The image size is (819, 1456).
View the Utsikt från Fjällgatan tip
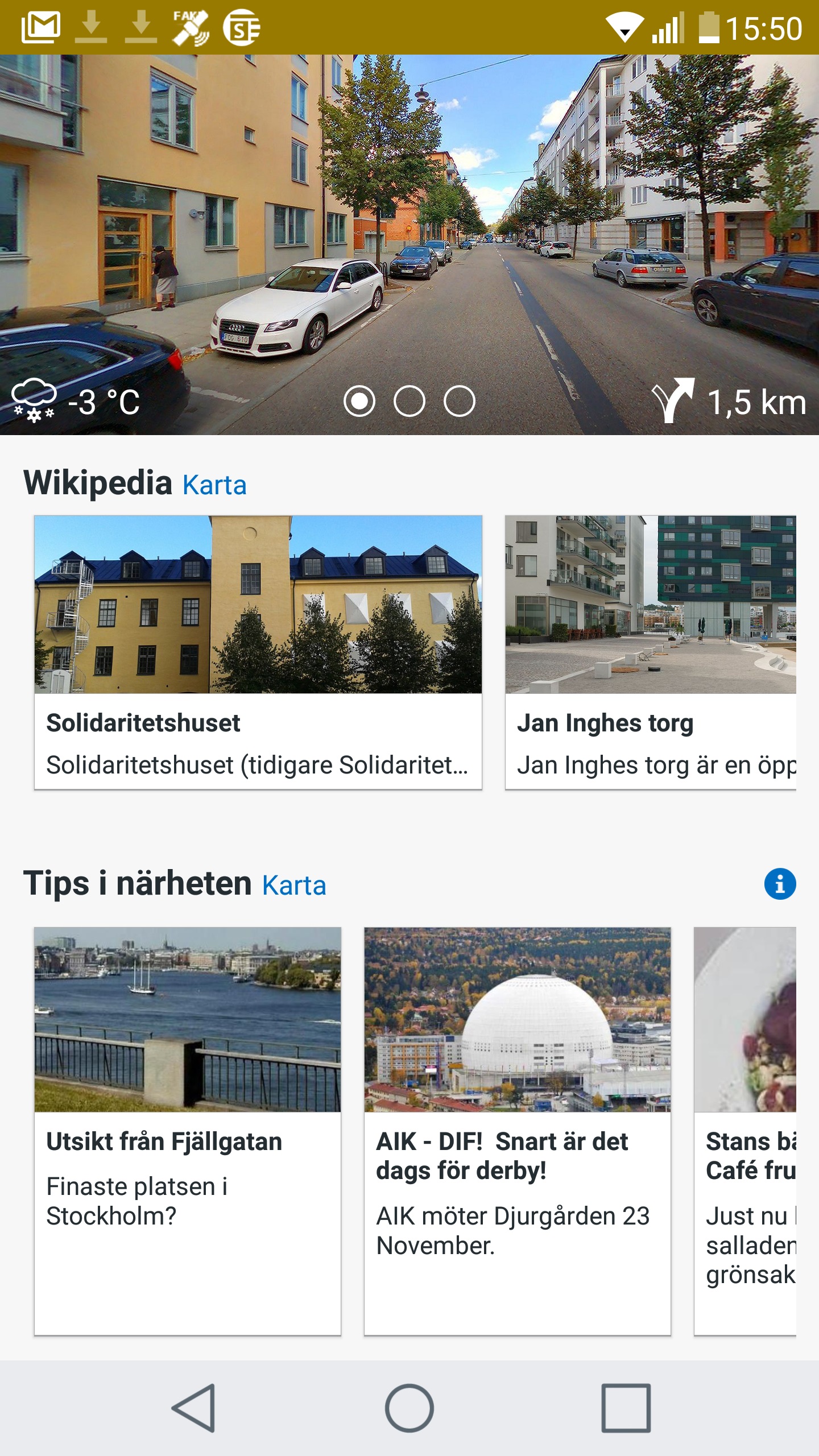188,1131
